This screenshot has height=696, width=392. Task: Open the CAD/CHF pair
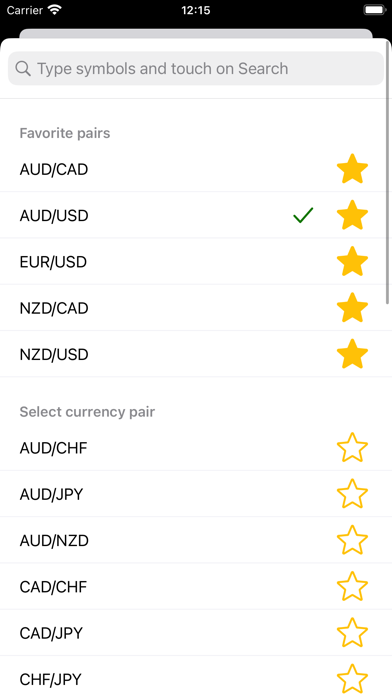[196, 587]
